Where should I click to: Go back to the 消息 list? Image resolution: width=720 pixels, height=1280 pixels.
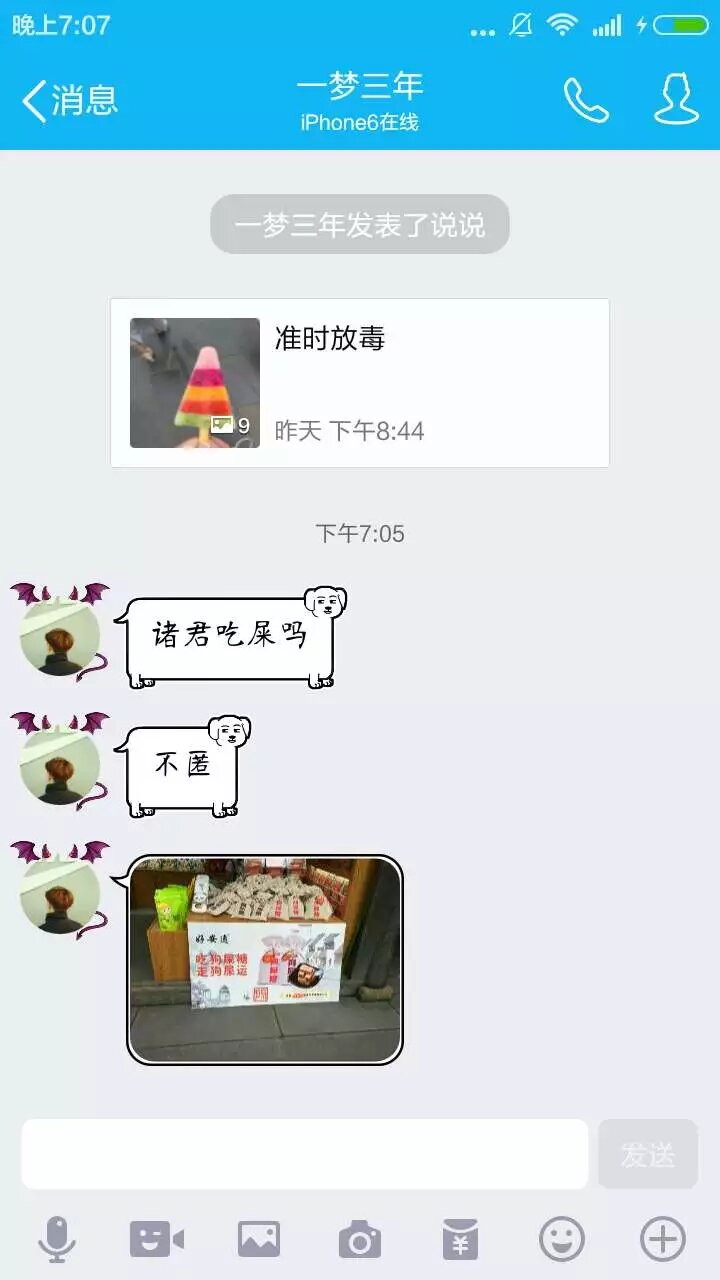[x=70, y=100]
